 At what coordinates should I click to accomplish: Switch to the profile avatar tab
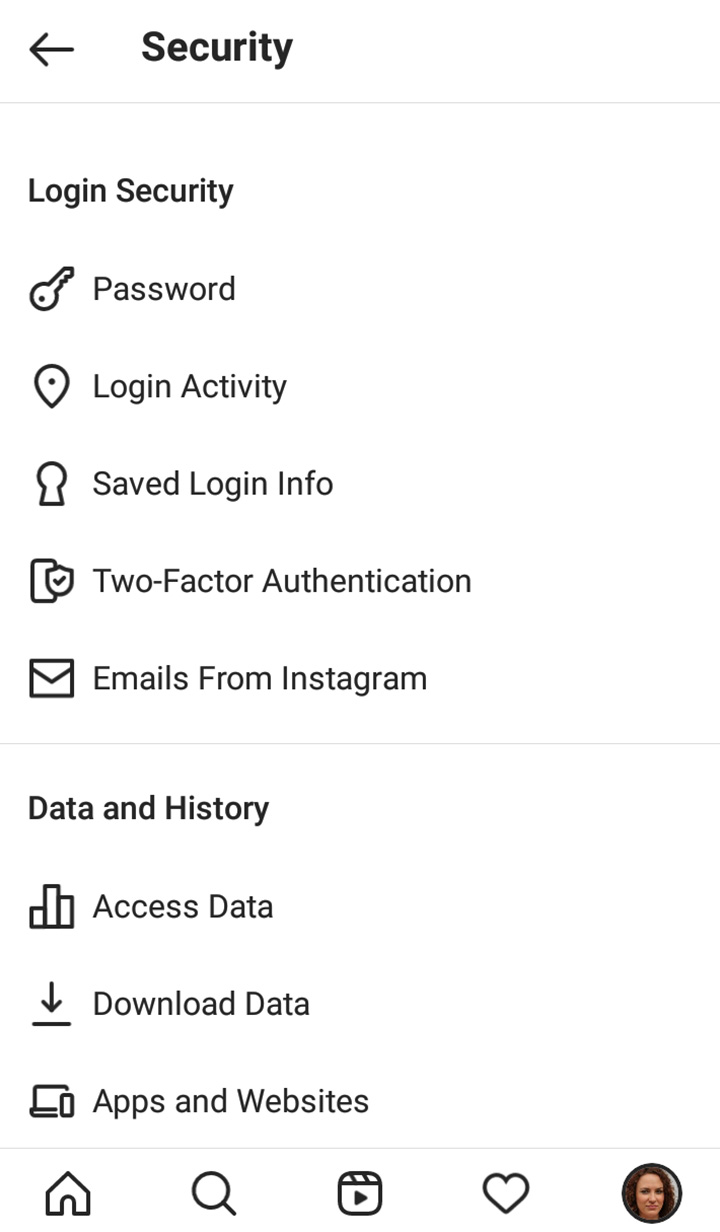tap(652, 1193)
